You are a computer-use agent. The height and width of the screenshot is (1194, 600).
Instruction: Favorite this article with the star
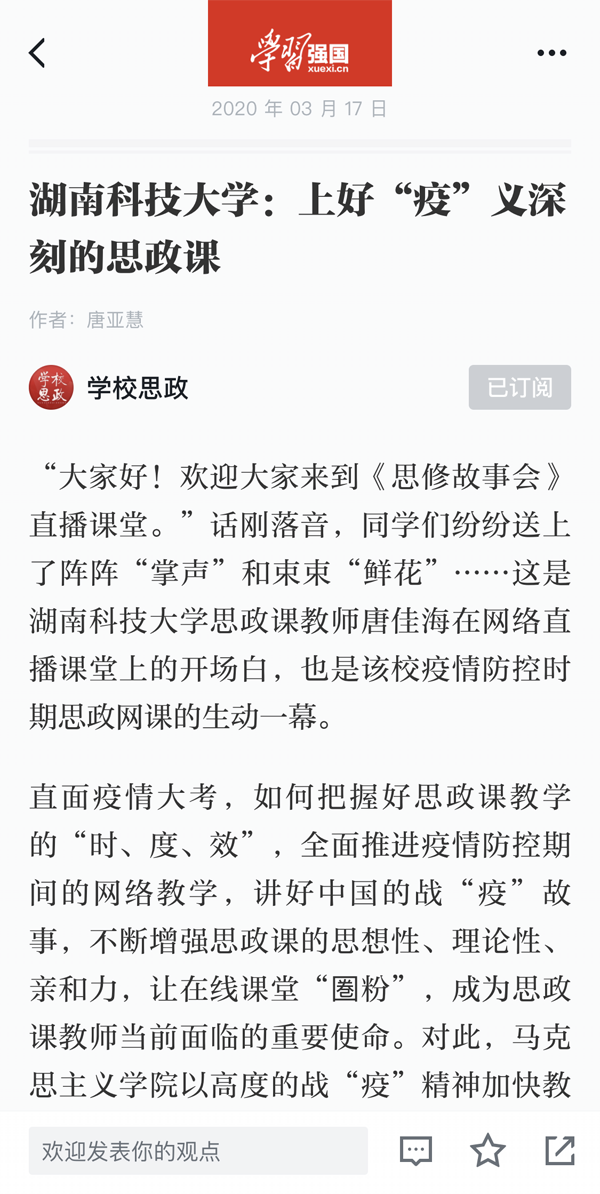[488, 1151]
